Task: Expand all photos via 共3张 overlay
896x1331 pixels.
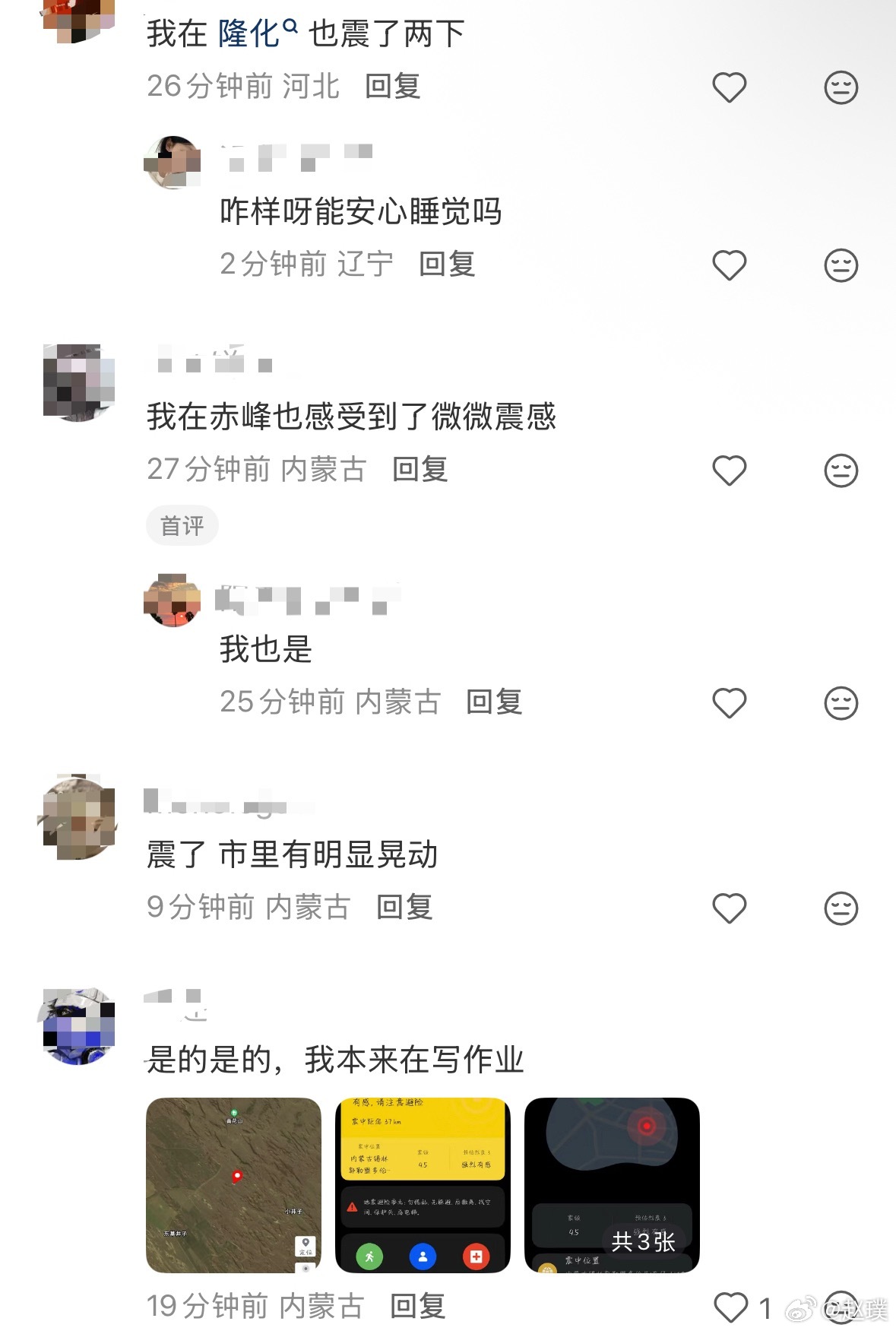Action: coord(641,1238)
